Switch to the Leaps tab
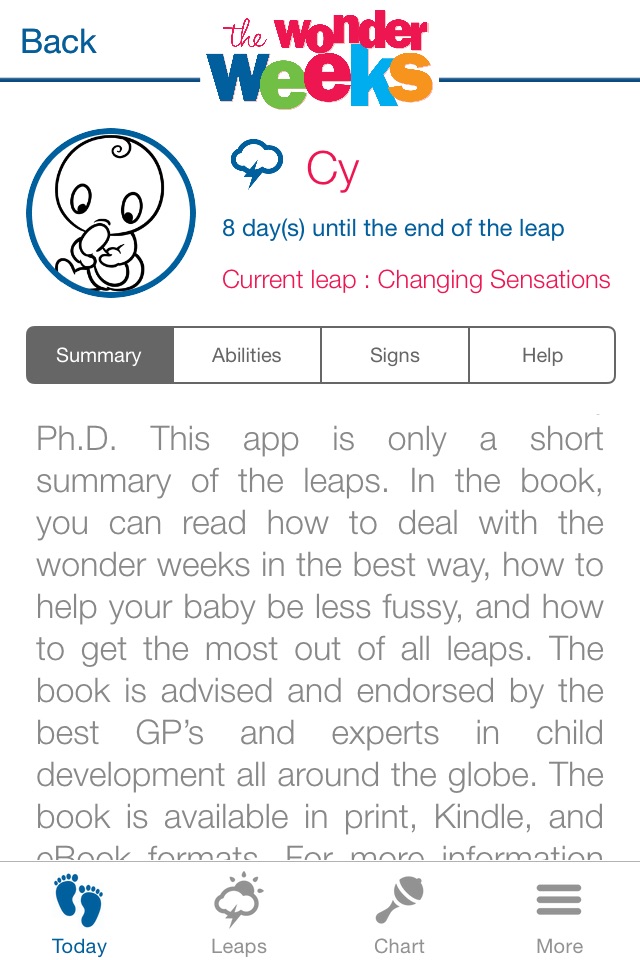This screenshot has height=960, width=640. coord(239,914)
